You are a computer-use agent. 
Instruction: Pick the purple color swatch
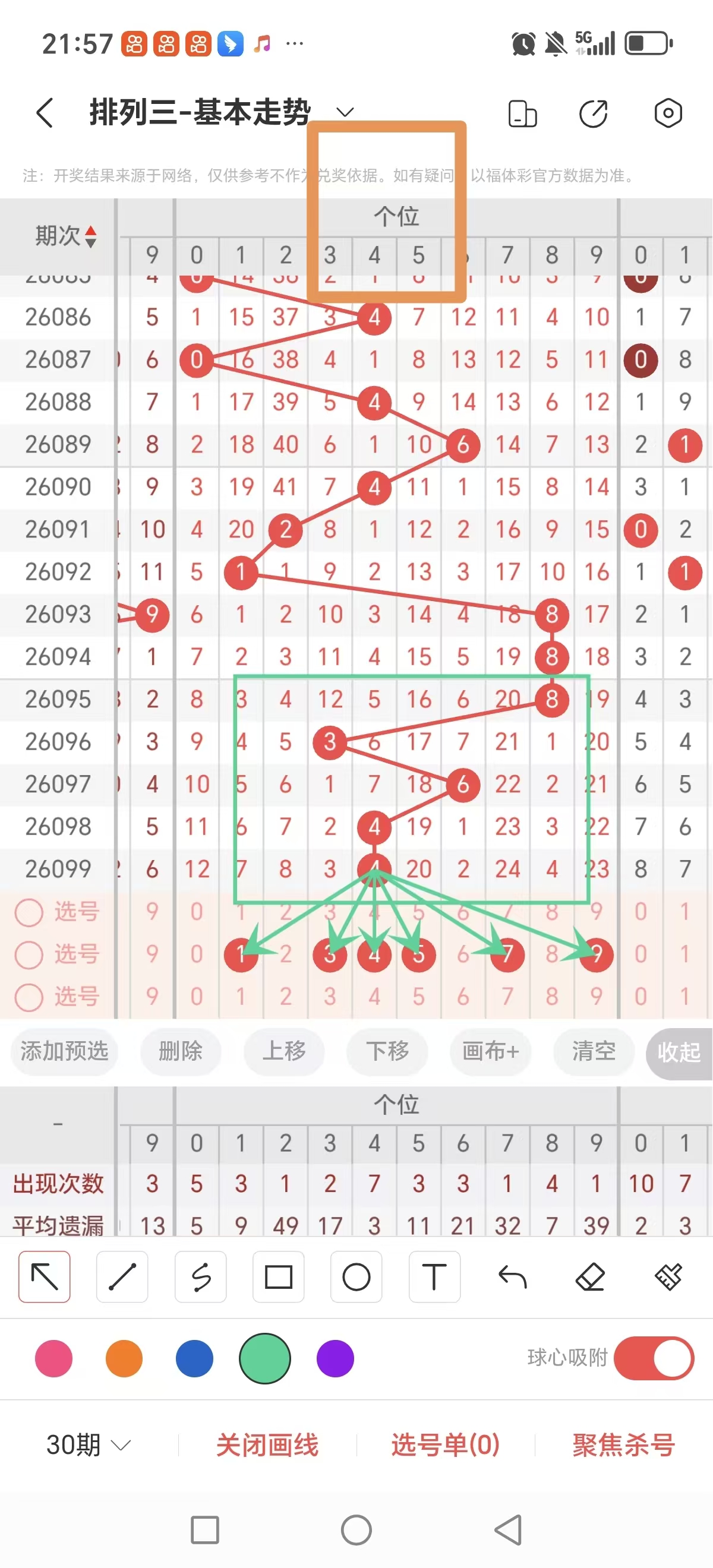coord(335,1359)
